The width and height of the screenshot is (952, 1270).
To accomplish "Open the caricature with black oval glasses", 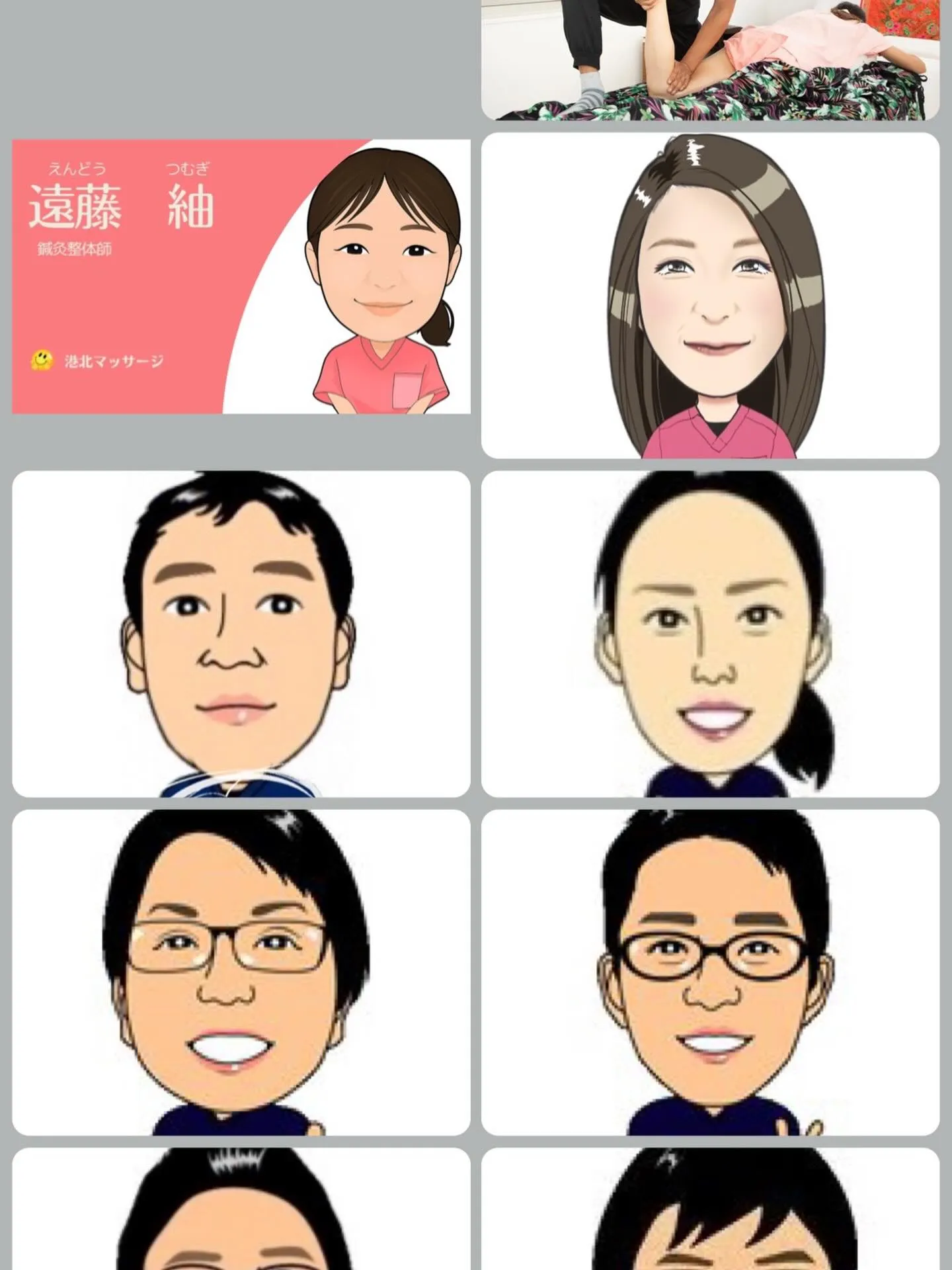I will point(710,972).
